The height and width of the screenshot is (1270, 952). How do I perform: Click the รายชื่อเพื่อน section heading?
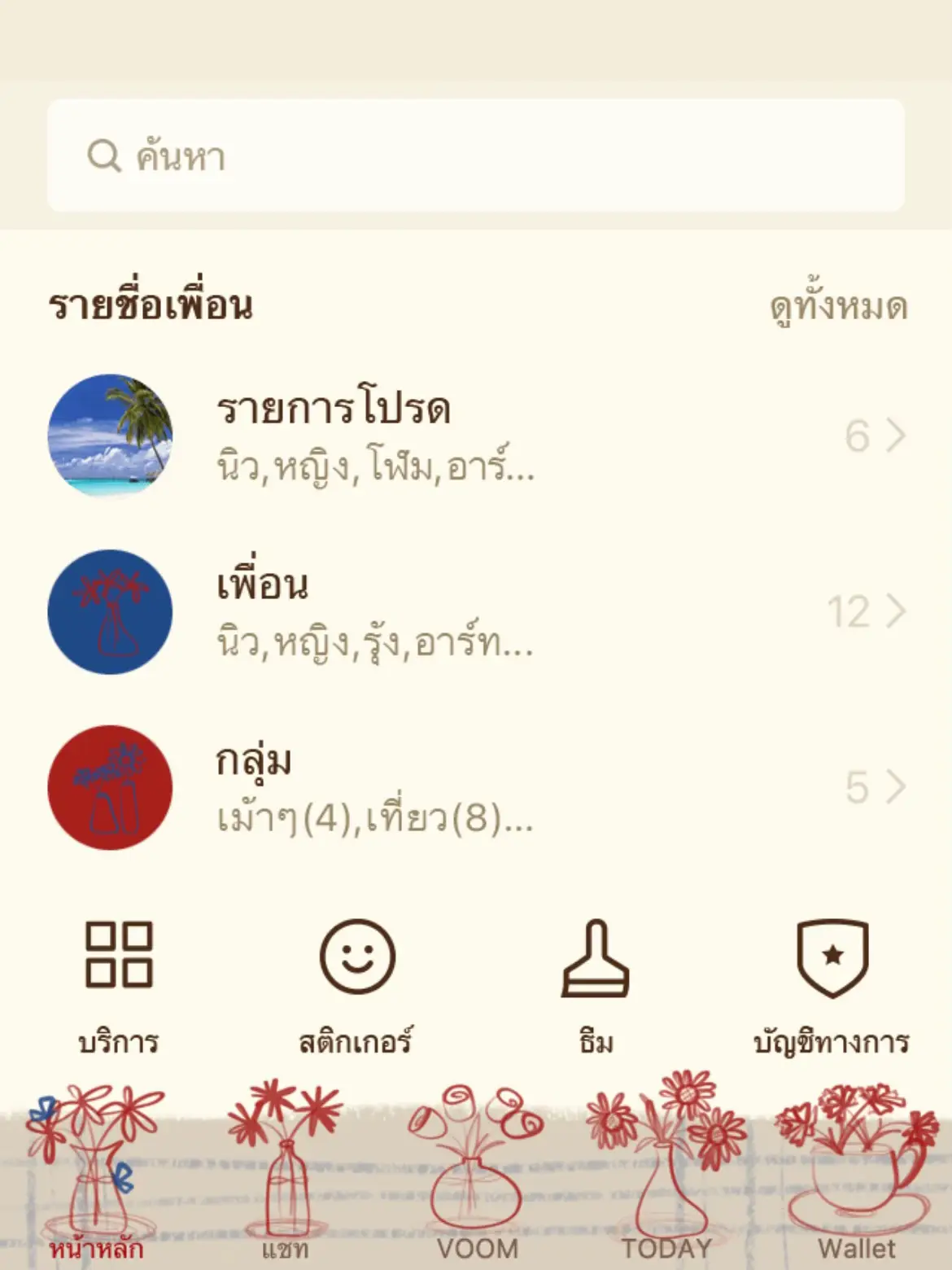pos(151,305)
